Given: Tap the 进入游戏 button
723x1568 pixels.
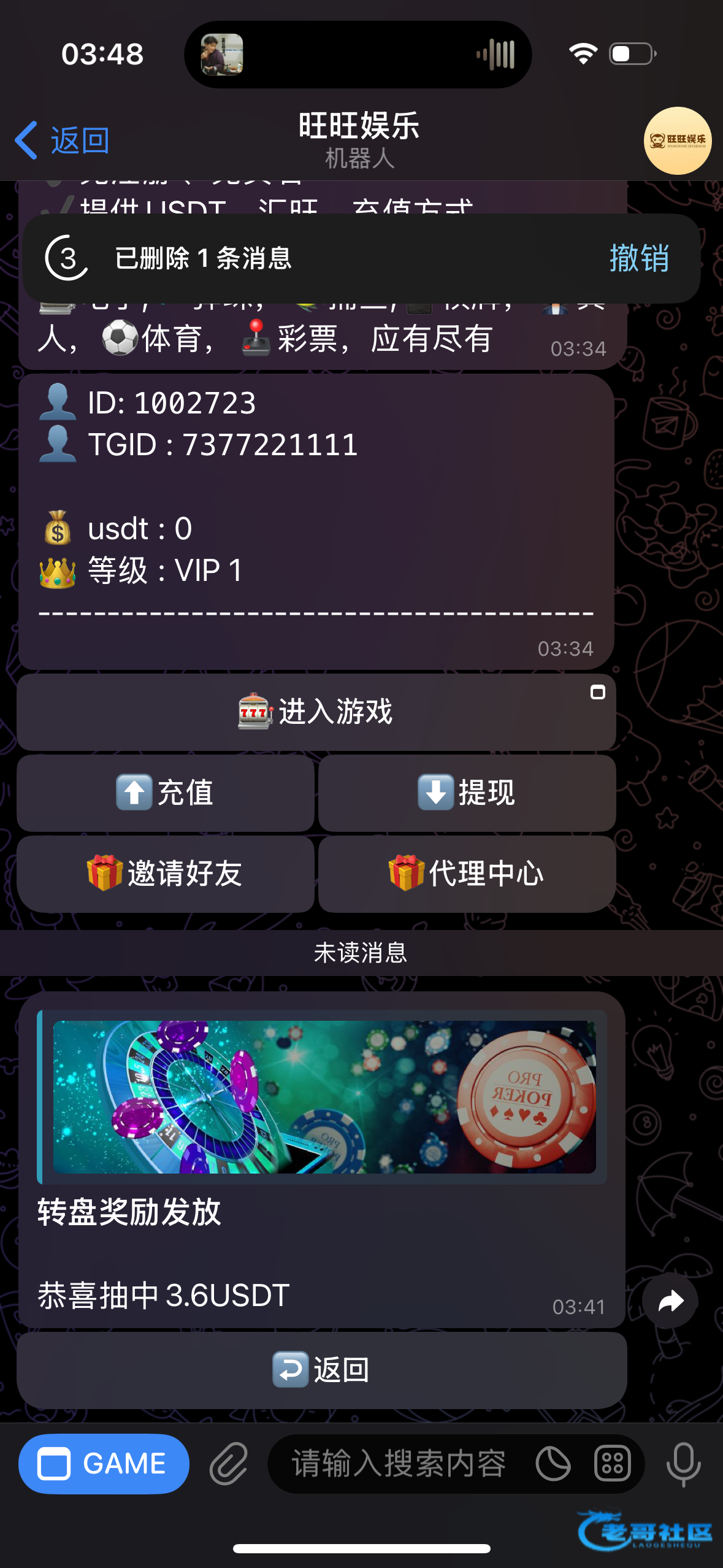Looking at the screenshot, I should click(316, 712).
